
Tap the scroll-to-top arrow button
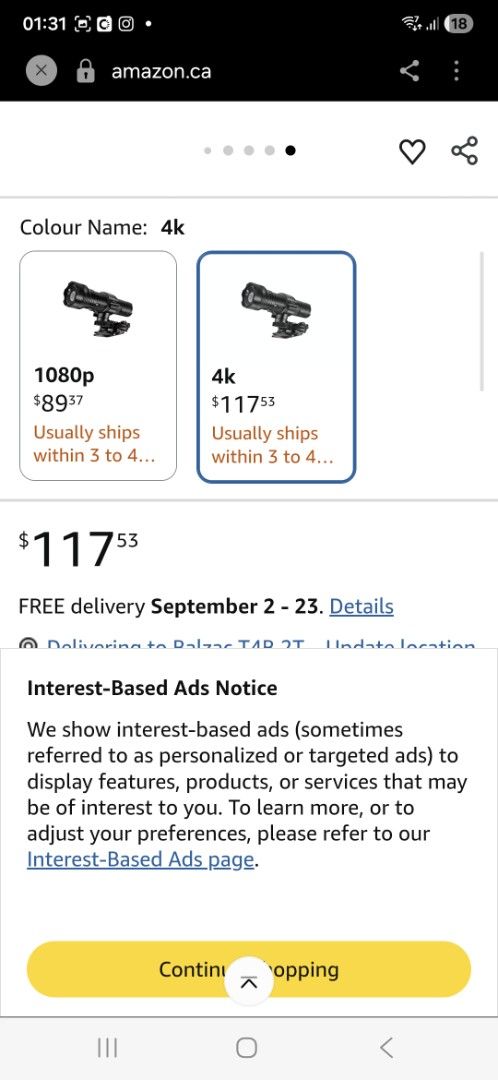coord(249,983)
